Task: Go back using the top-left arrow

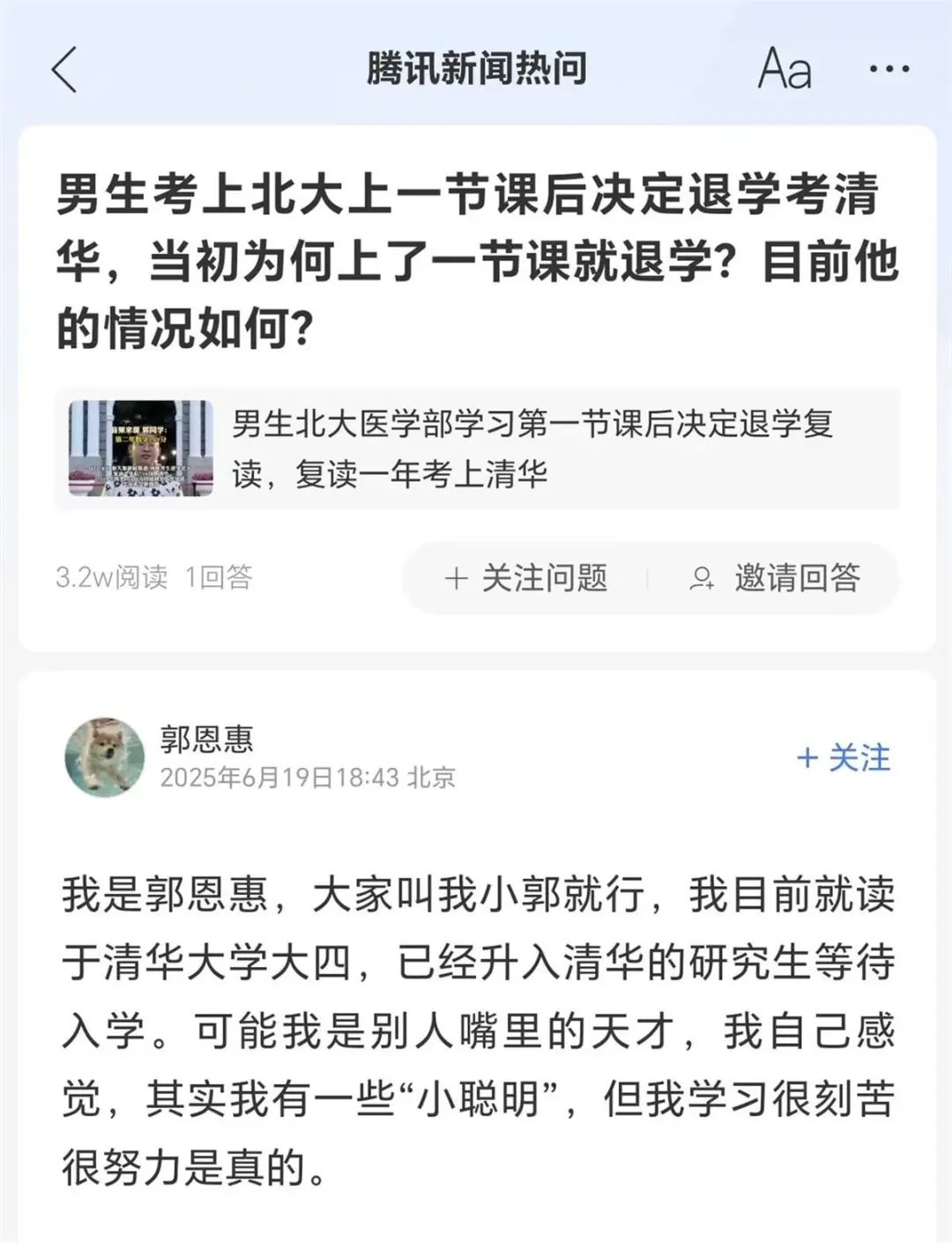Action: (65, 70)
